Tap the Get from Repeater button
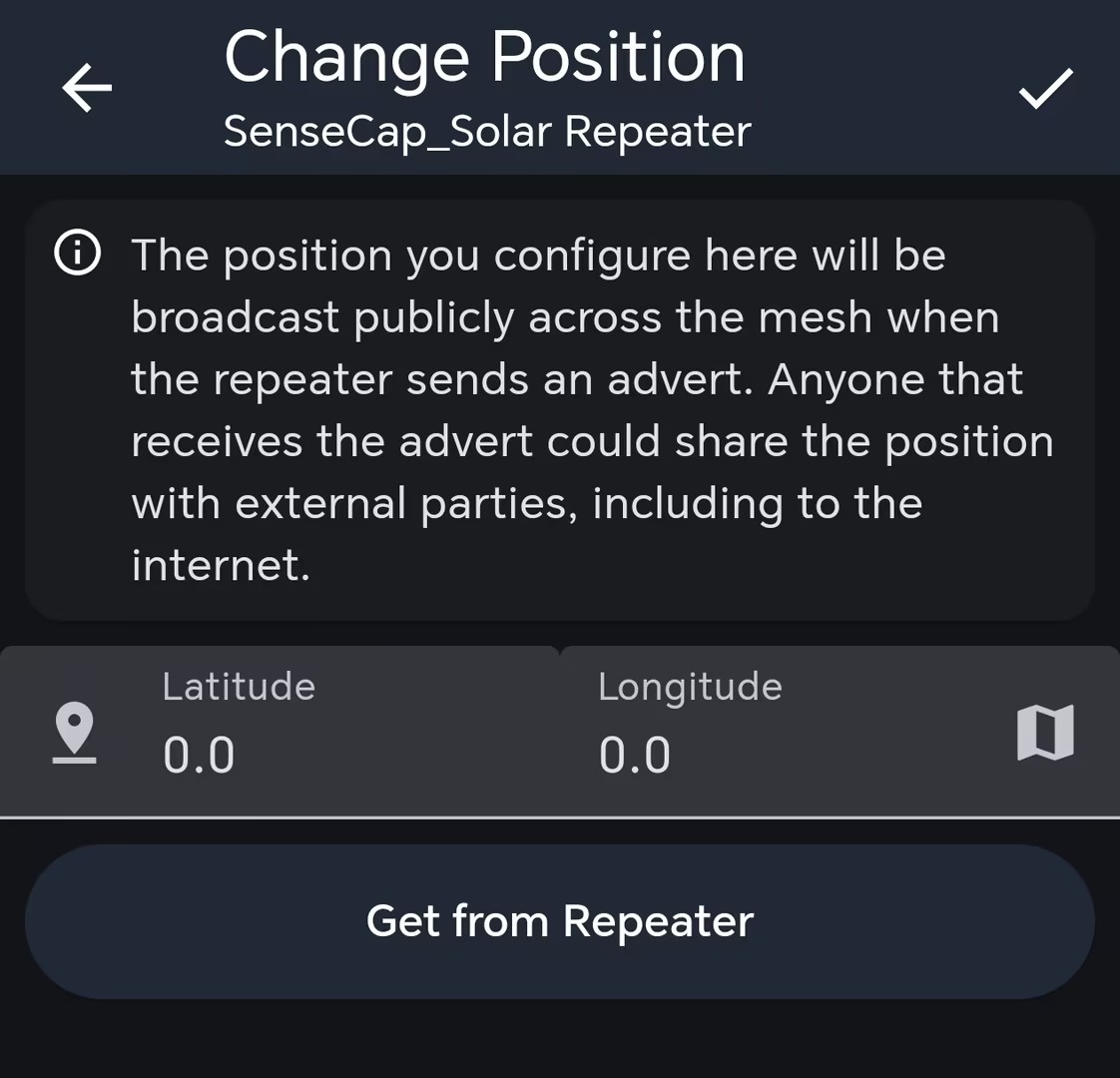The height and width of the screenshot is (1078, 1120). point(560,921)
